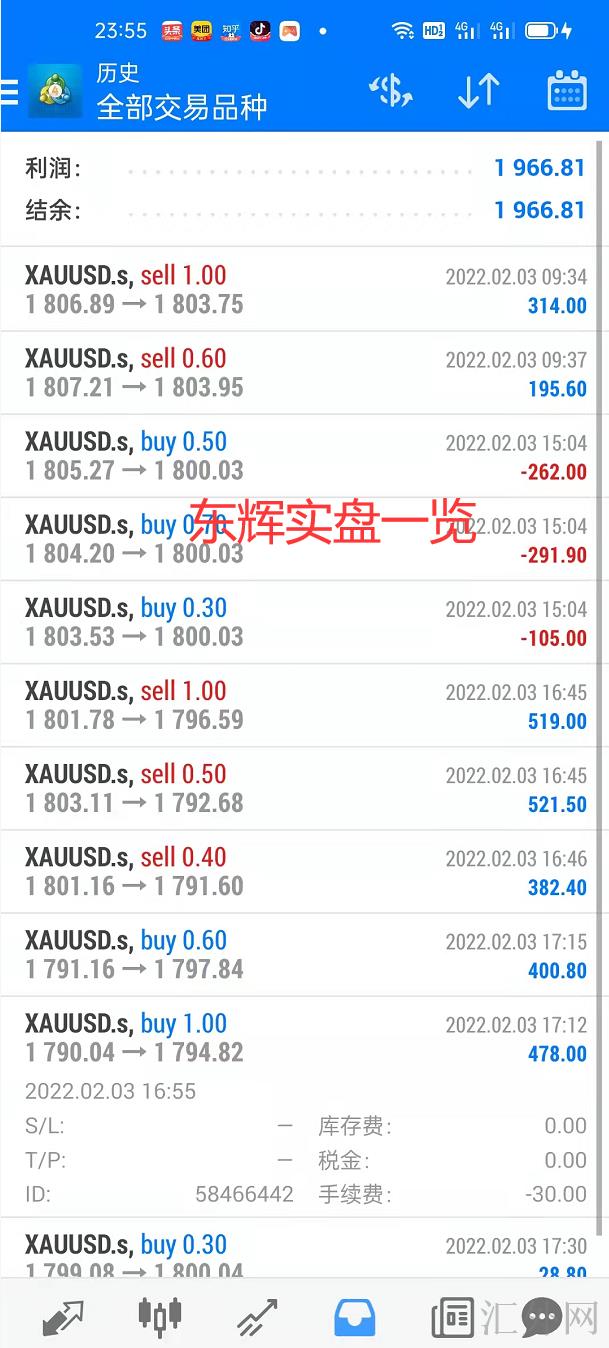Switch to the candlestick chart tab
609x1348 pixels.
pos(160,1315)
